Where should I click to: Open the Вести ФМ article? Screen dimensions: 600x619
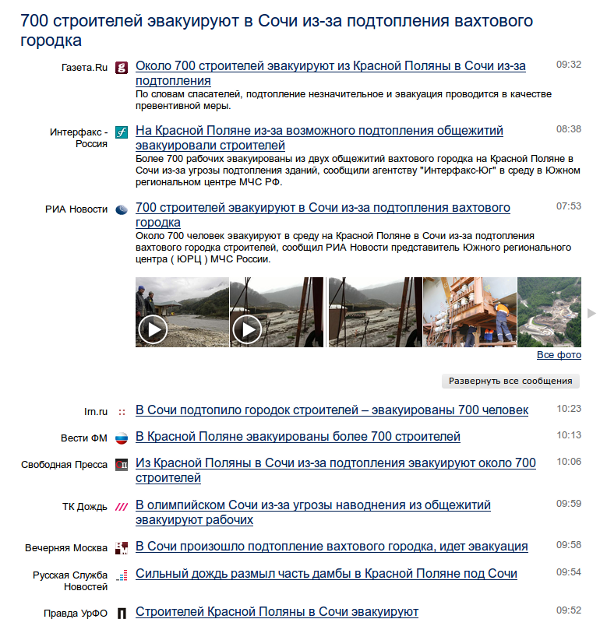(x=297, y=437)
